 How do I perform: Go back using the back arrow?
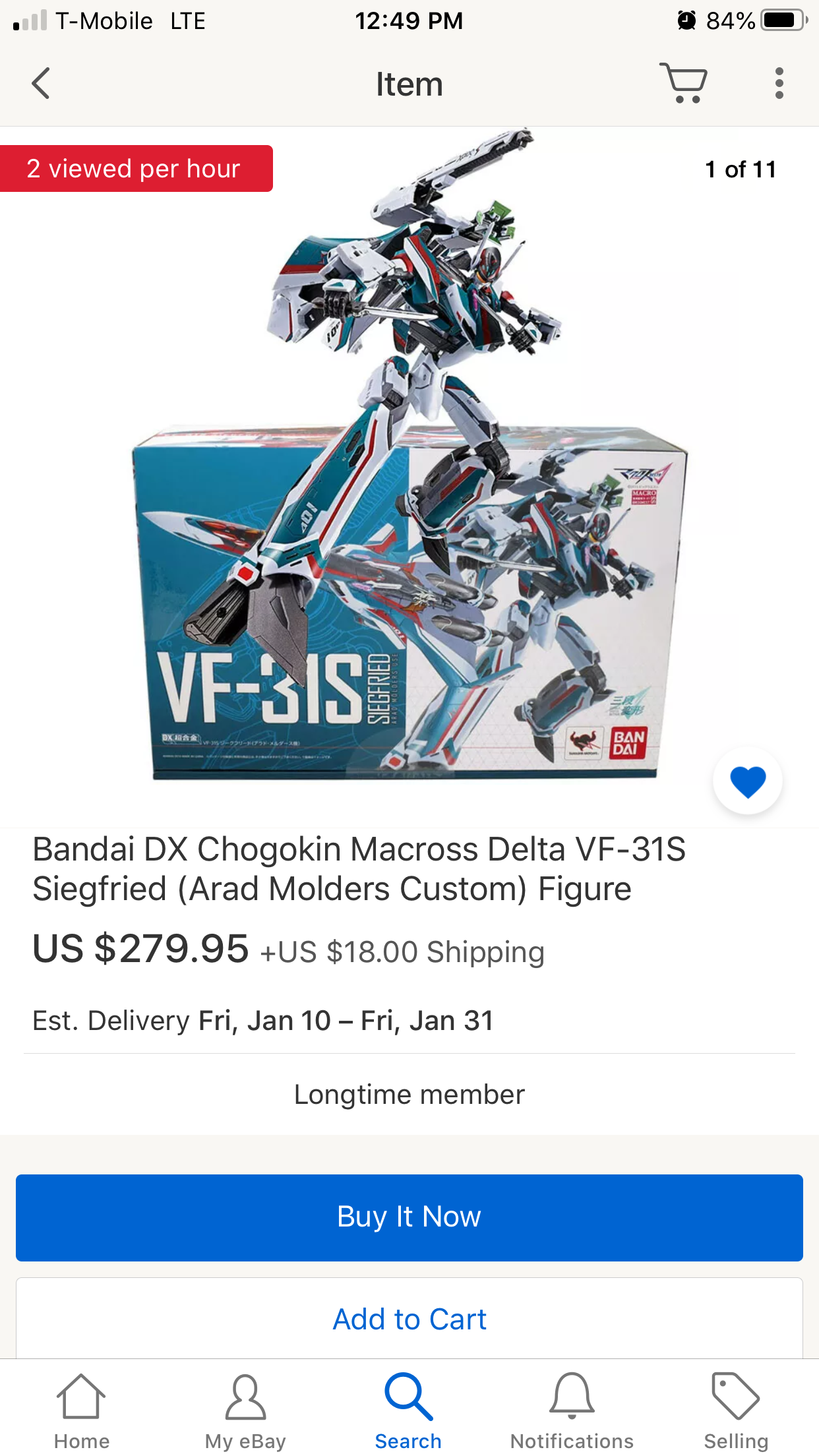point(41,84)
